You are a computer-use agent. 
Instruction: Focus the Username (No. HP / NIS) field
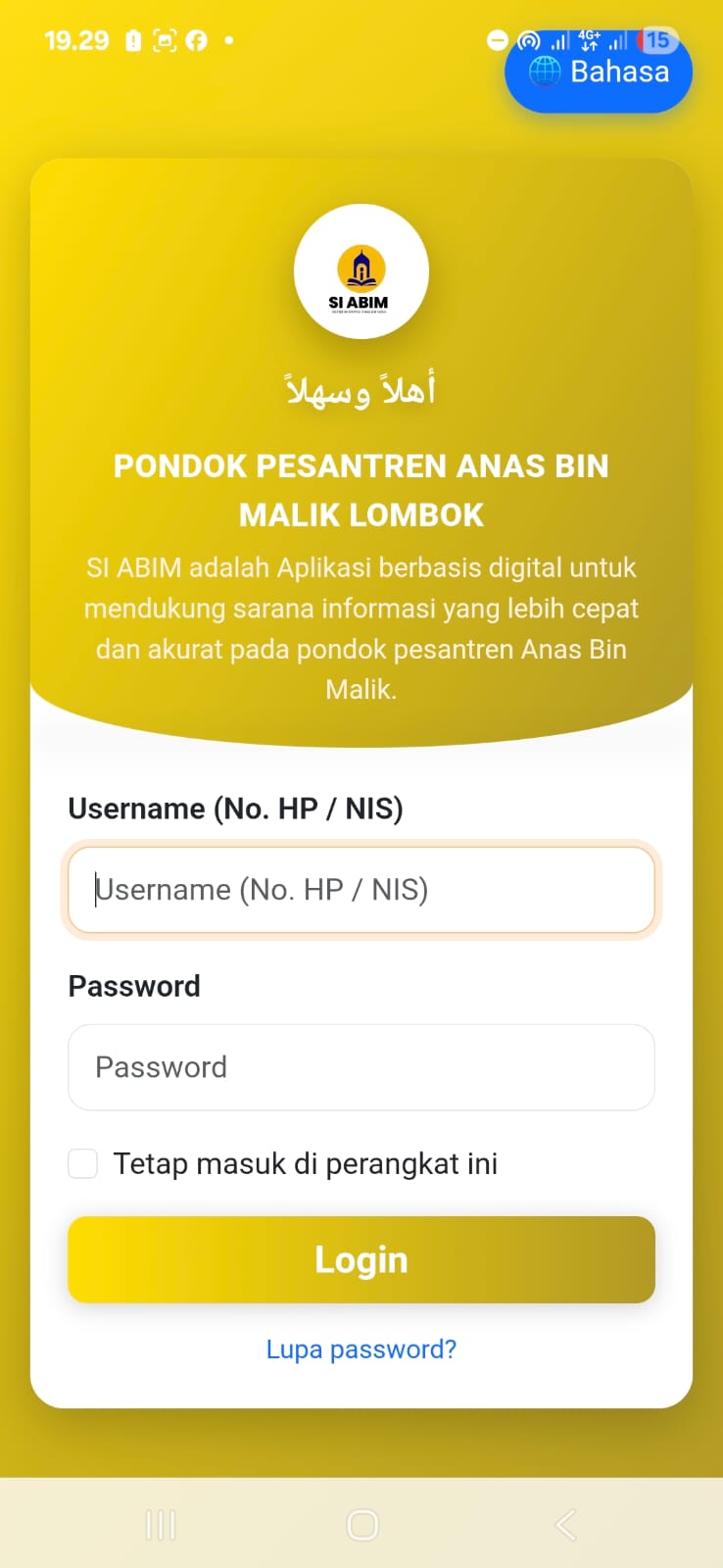coord(361,890)
